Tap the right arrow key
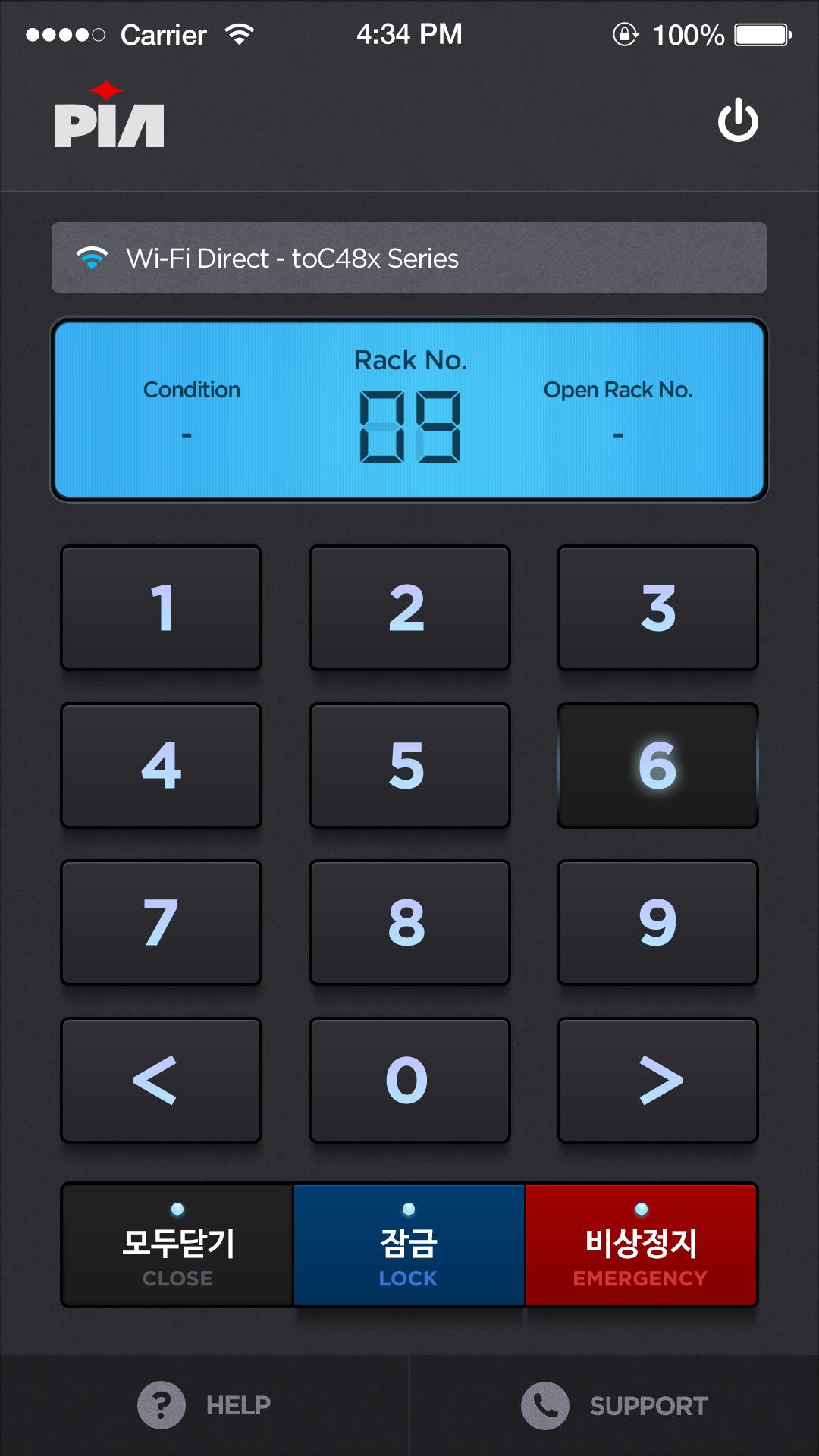This screenshot has height=1456, width=819. point(657,1080)
